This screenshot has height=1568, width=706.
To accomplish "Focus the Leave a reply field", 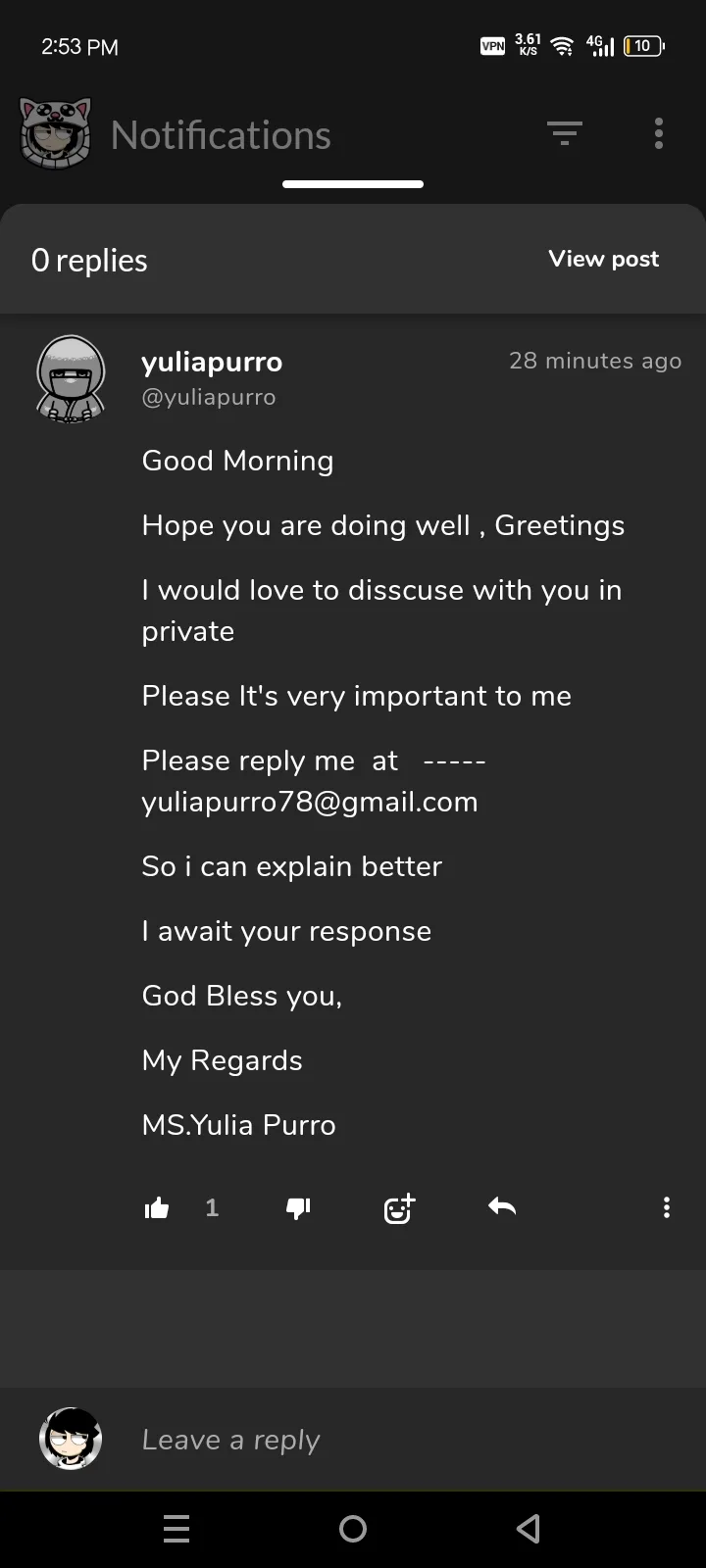I will click(x=392, y=1440).
